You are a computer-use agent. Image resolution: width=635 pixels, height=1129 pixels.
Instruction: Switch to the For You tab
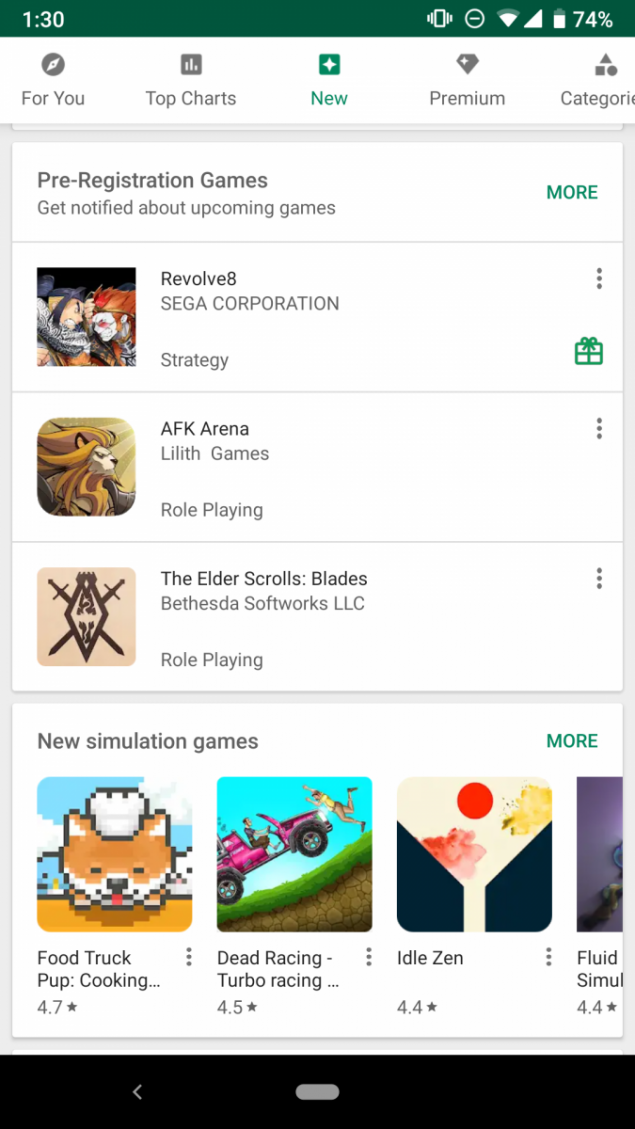(53, 80)
